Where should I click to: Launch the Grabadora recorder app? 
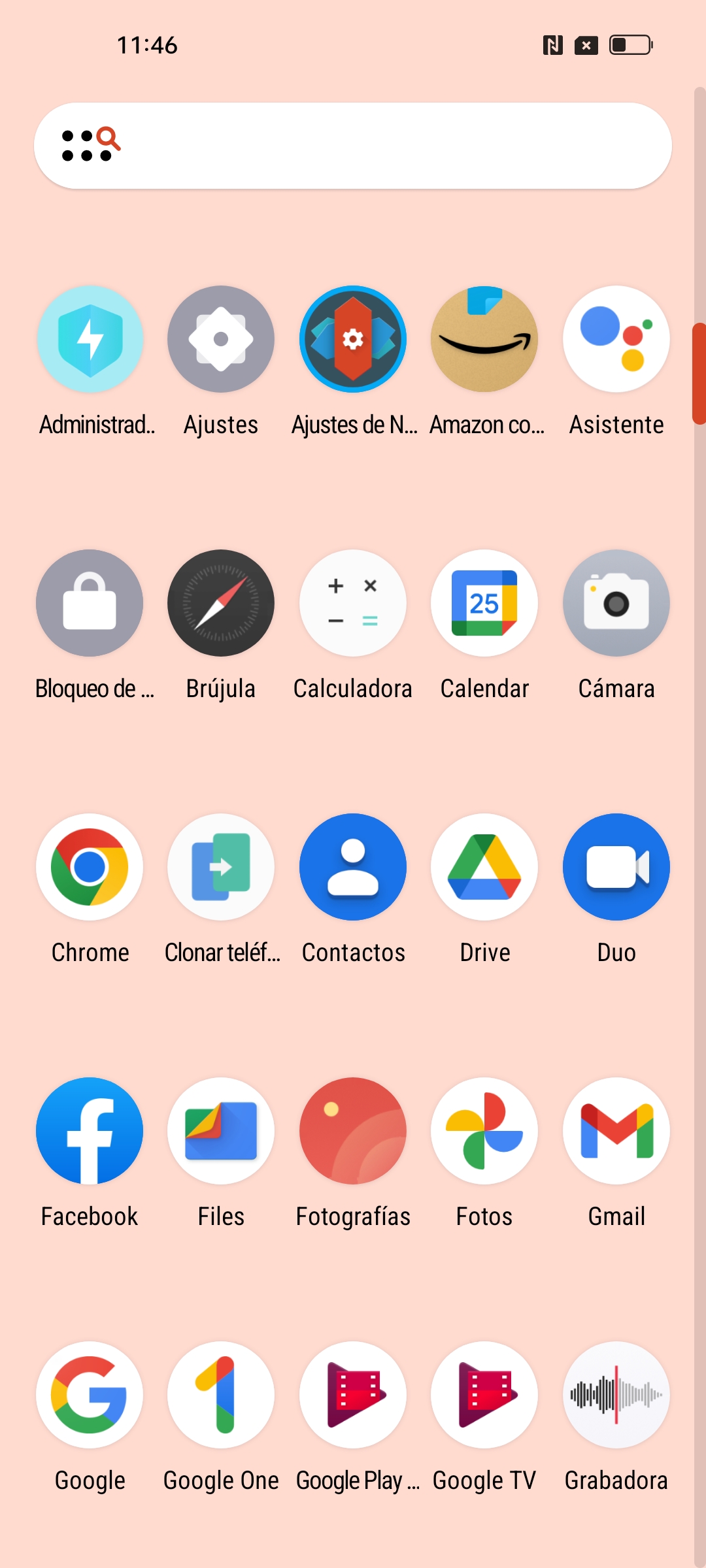point(616,1395)
